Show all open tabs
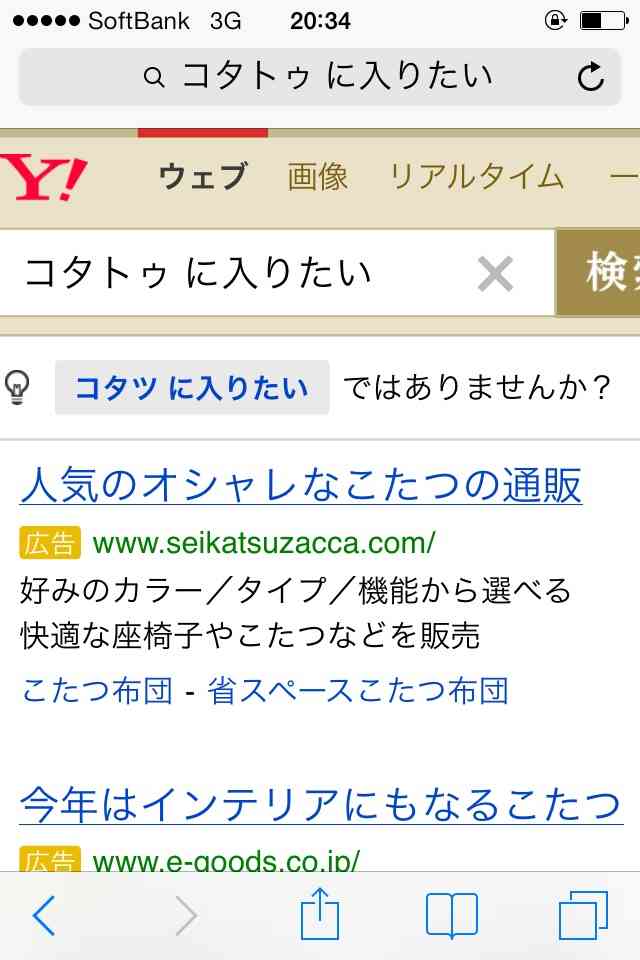Screen dimensions: 640x960 coord(583,915)
